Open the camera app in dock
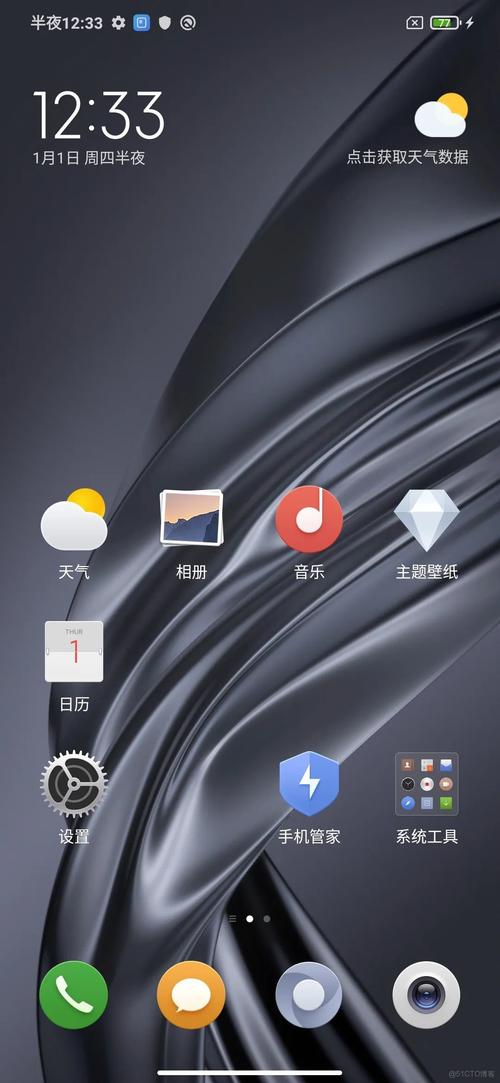 426,995
